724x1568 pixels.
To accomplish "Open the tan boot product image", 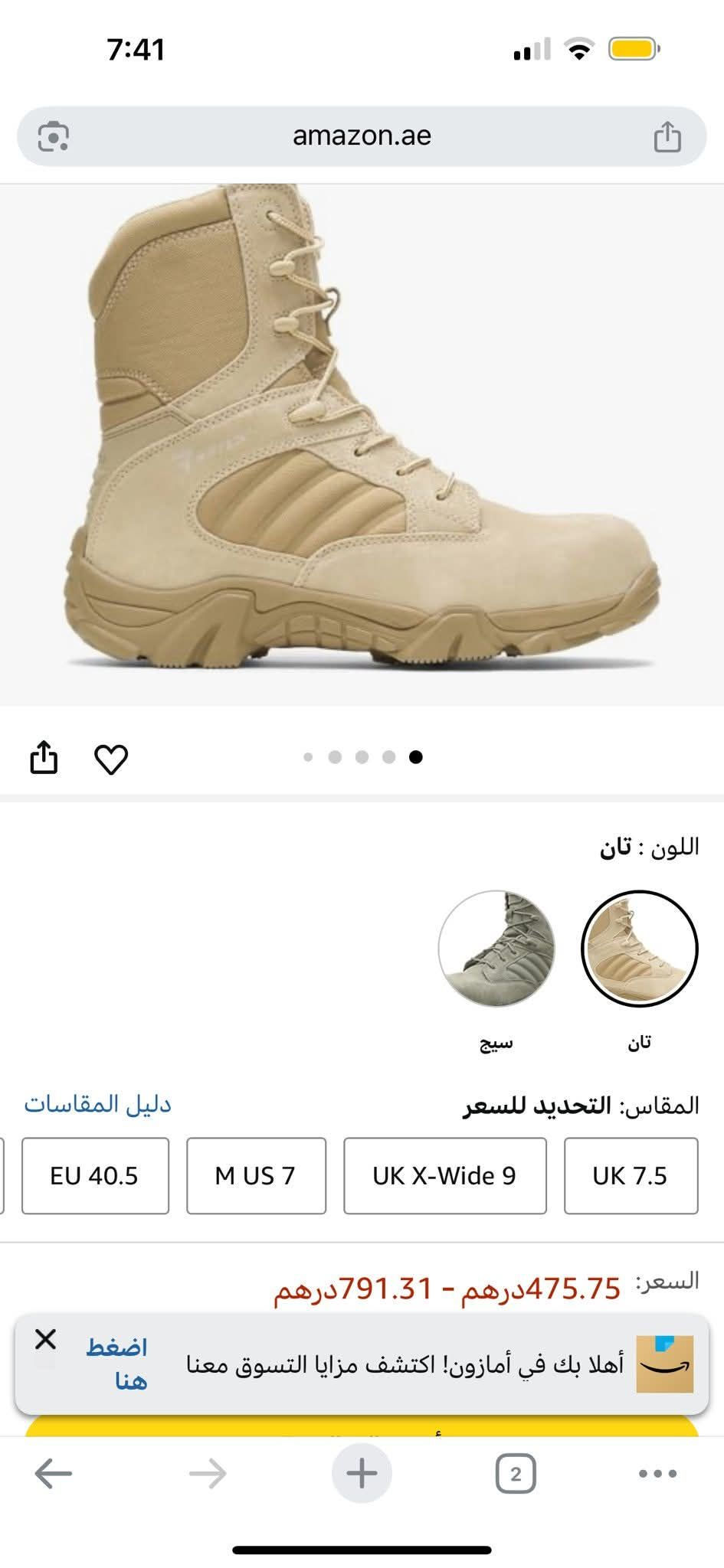I will (x=362, y=444).
